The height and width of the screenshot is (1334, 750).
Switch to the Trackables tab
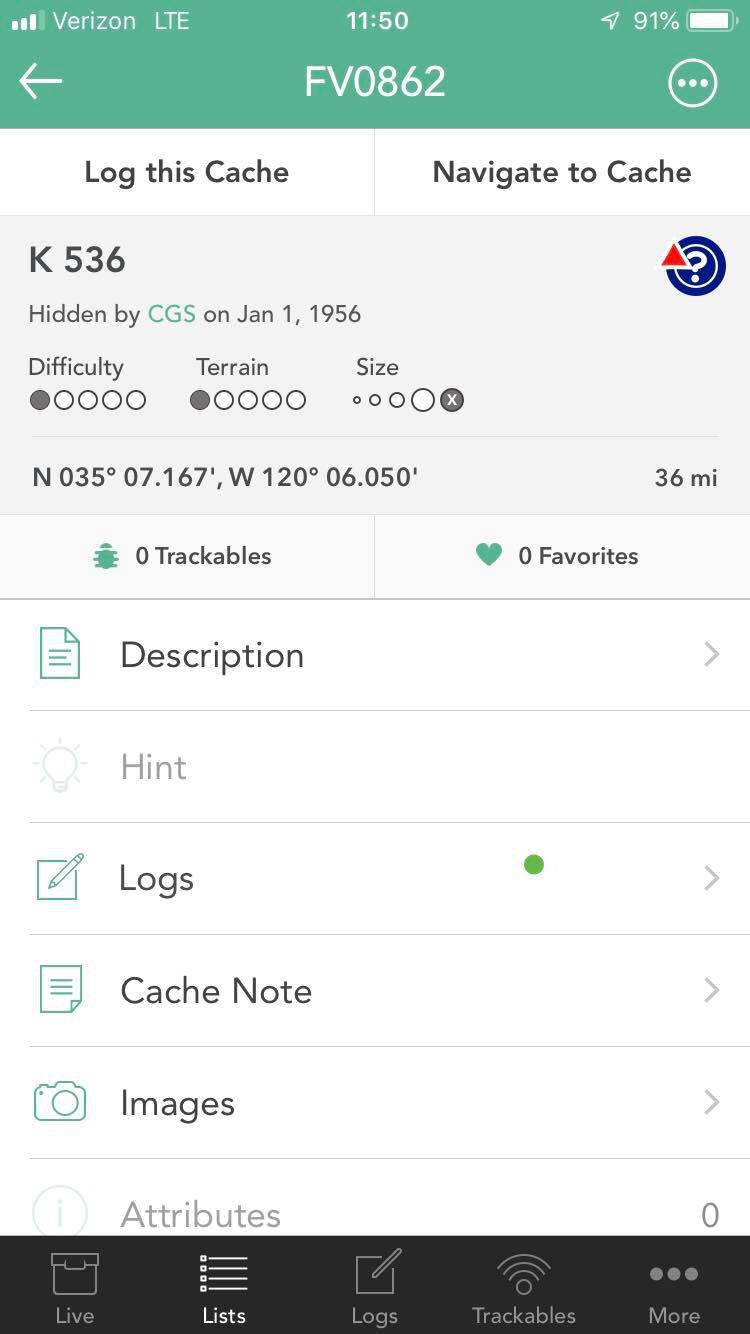524,1287
